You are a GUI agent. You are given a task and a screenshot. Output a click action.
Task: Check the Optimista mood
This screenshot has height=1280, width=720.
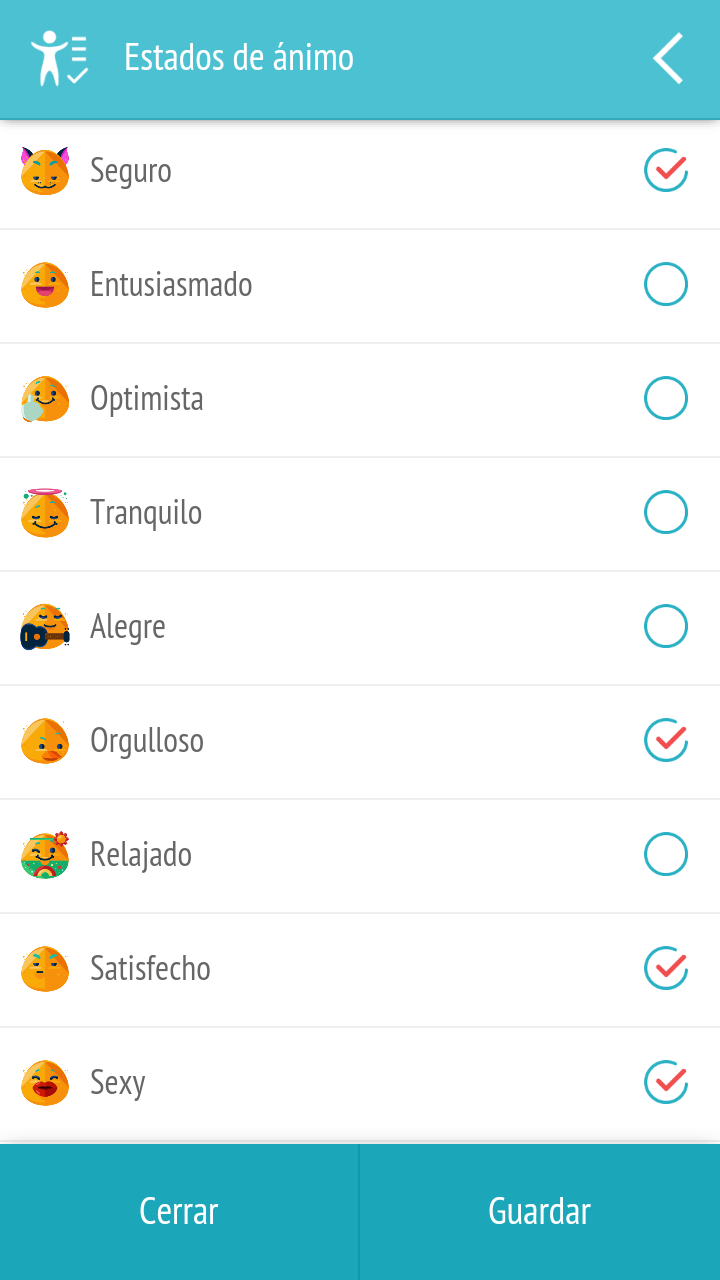pyautogui.click(x=666, y=398)
